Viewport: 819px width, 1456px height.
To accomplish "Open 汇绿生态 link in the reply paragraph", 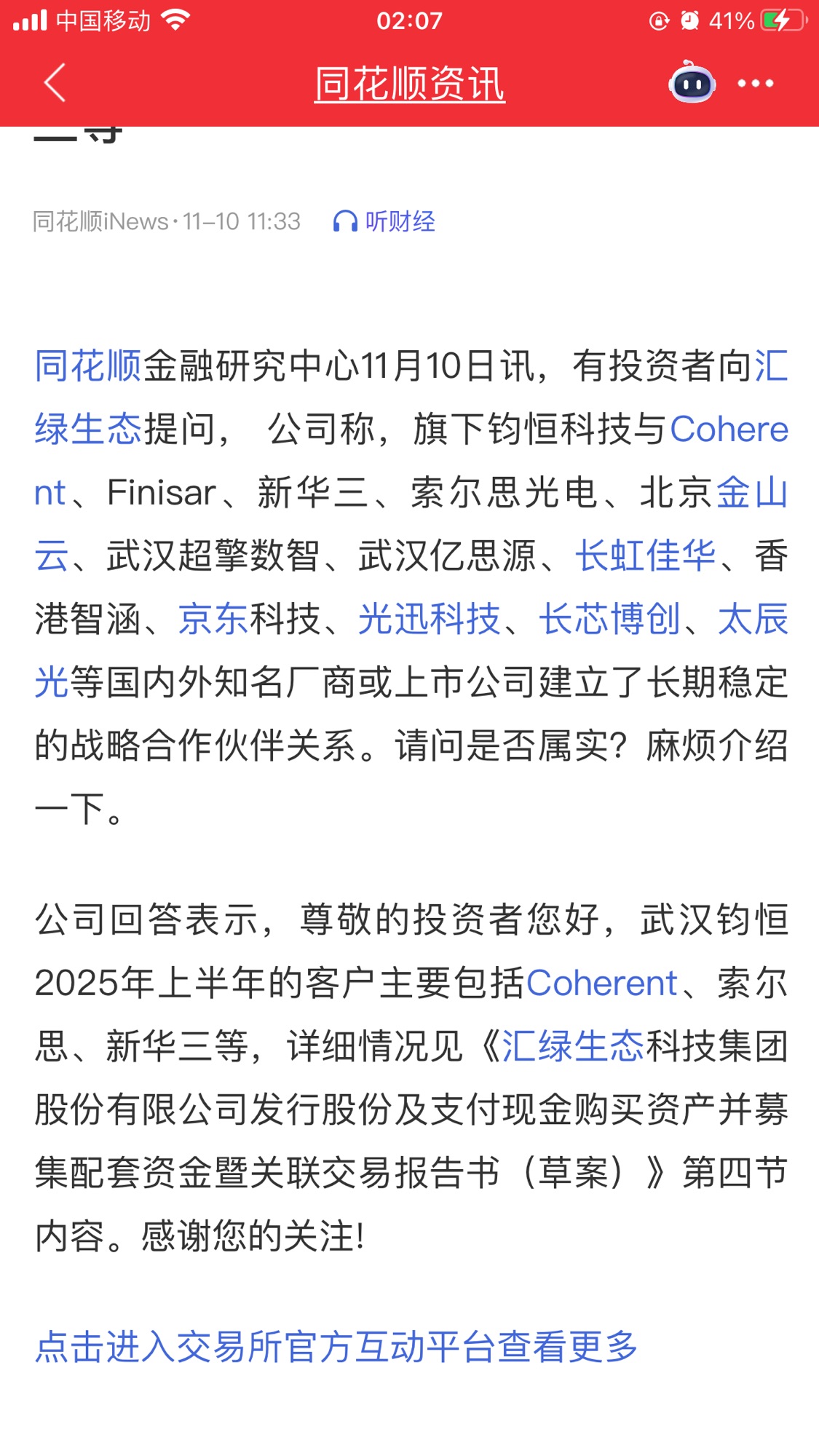I will point(573,1047).
